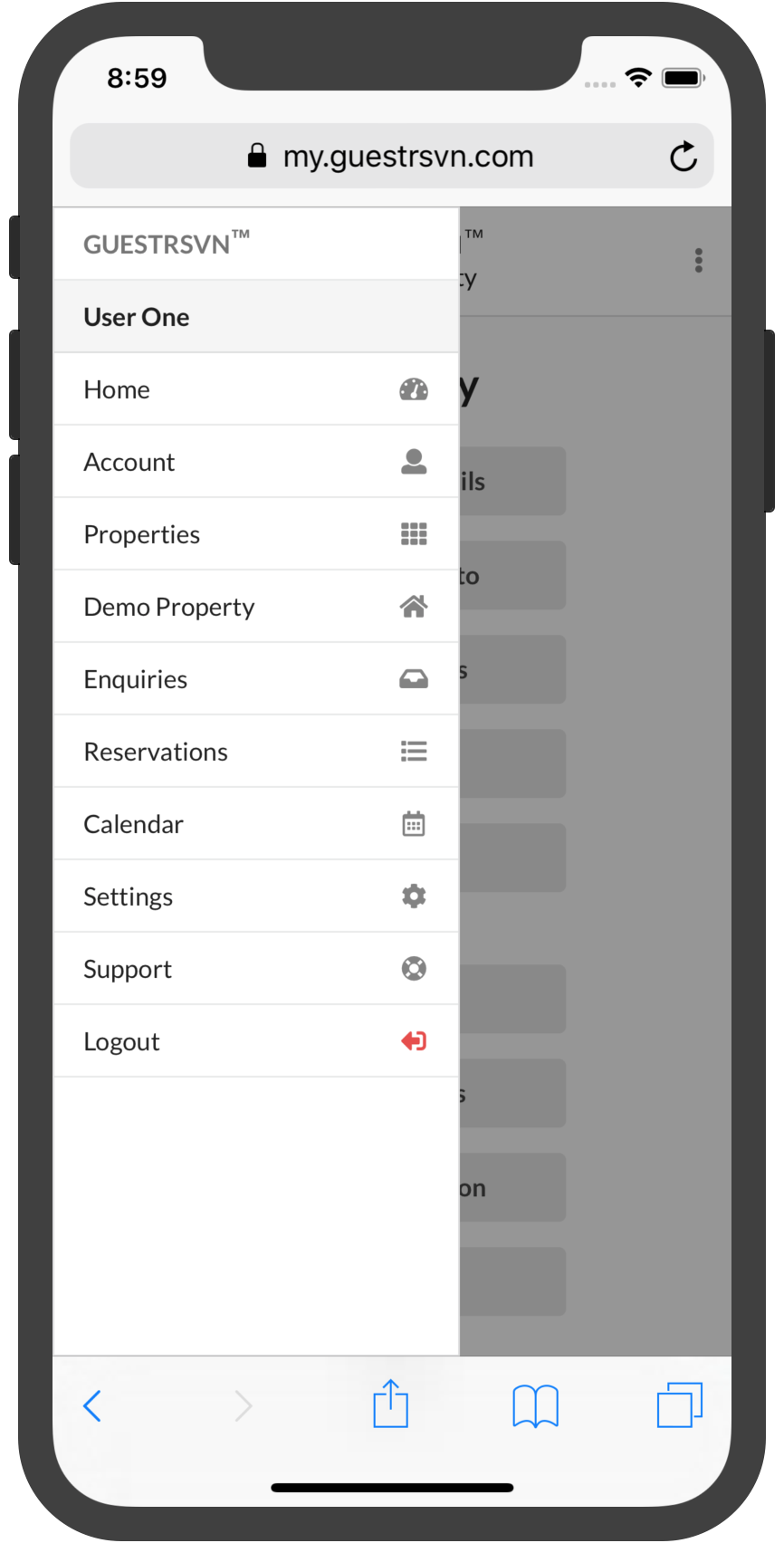
Task: Open Safari bookmarks
Action: pyautogui.click(x=535, y=1406)
